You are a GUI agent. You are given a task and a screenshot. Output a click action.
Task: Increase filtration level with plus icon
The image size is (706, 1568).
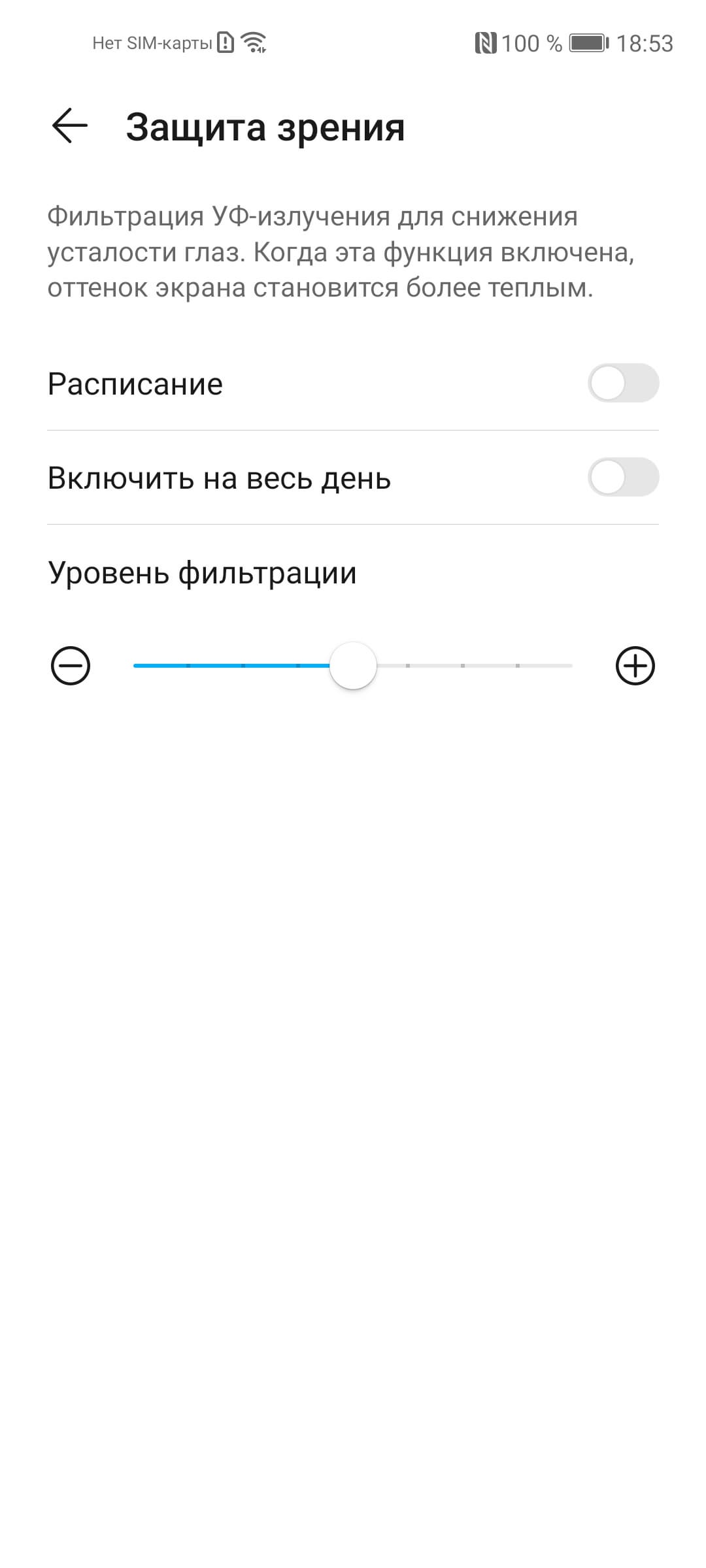635,666
